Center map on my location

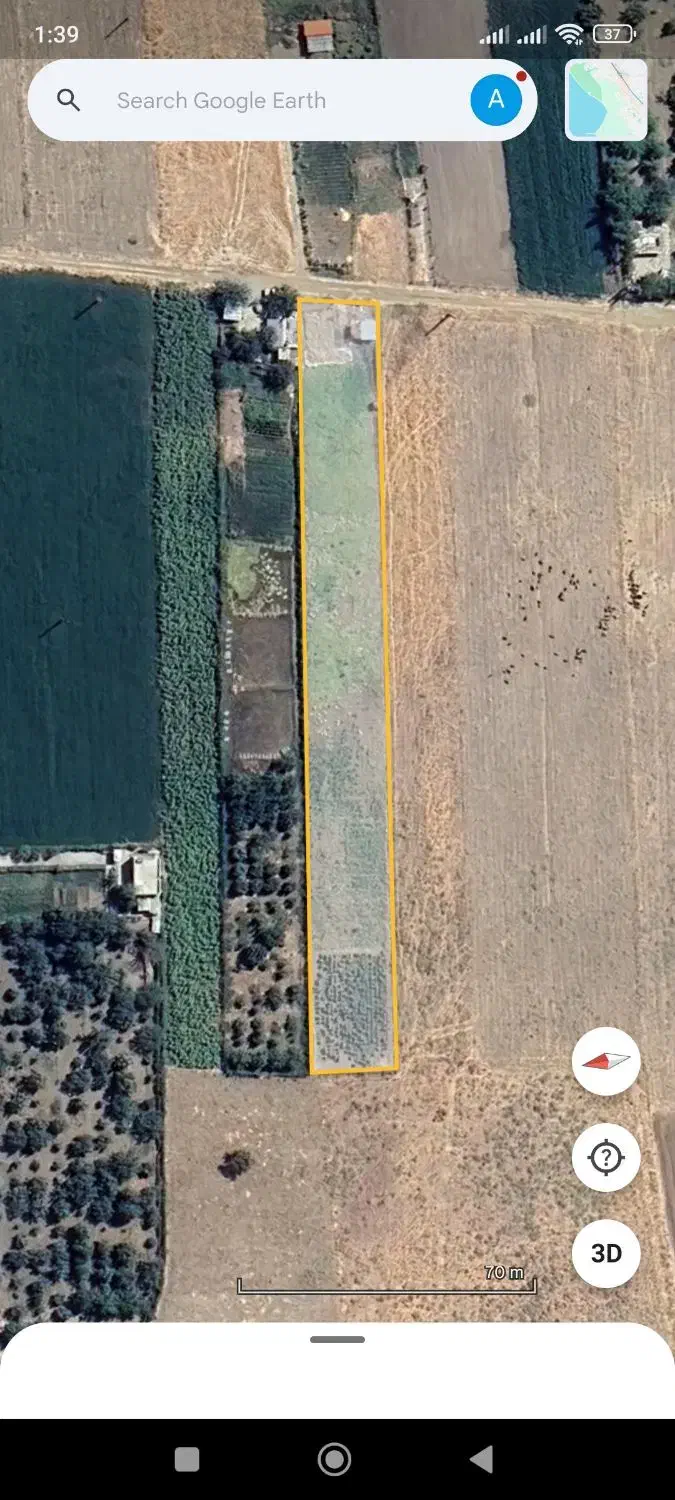click(606, 1157)
